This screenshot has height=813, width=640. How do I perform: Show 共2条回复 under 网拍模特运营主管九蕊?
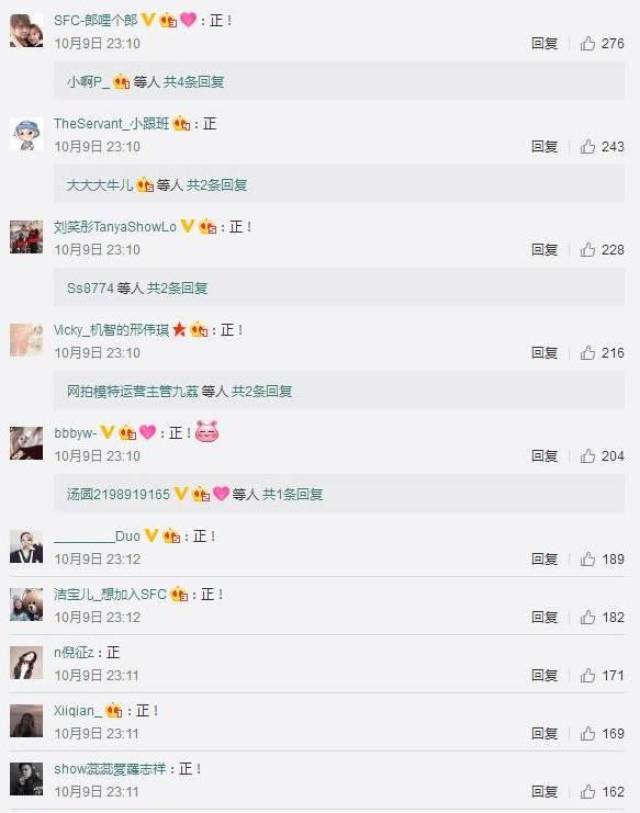click(x=262, y=391)
